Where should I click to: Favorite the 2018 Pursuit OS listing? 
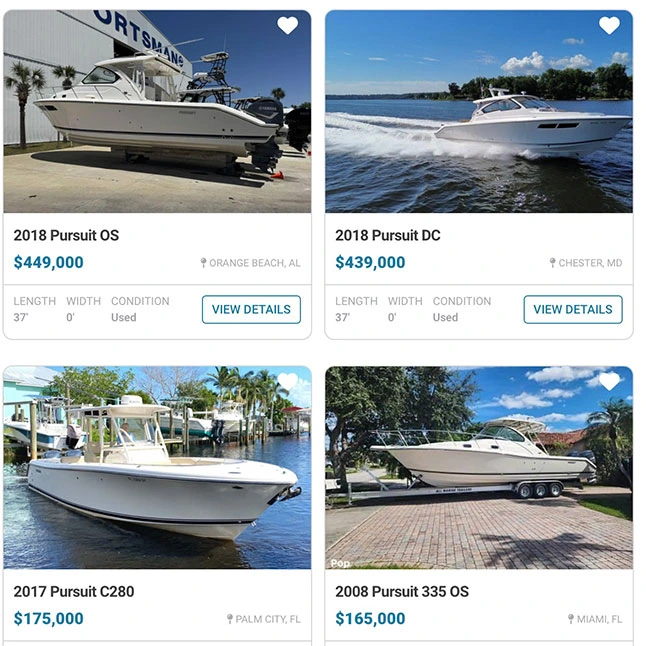click(x=288, y=26)
